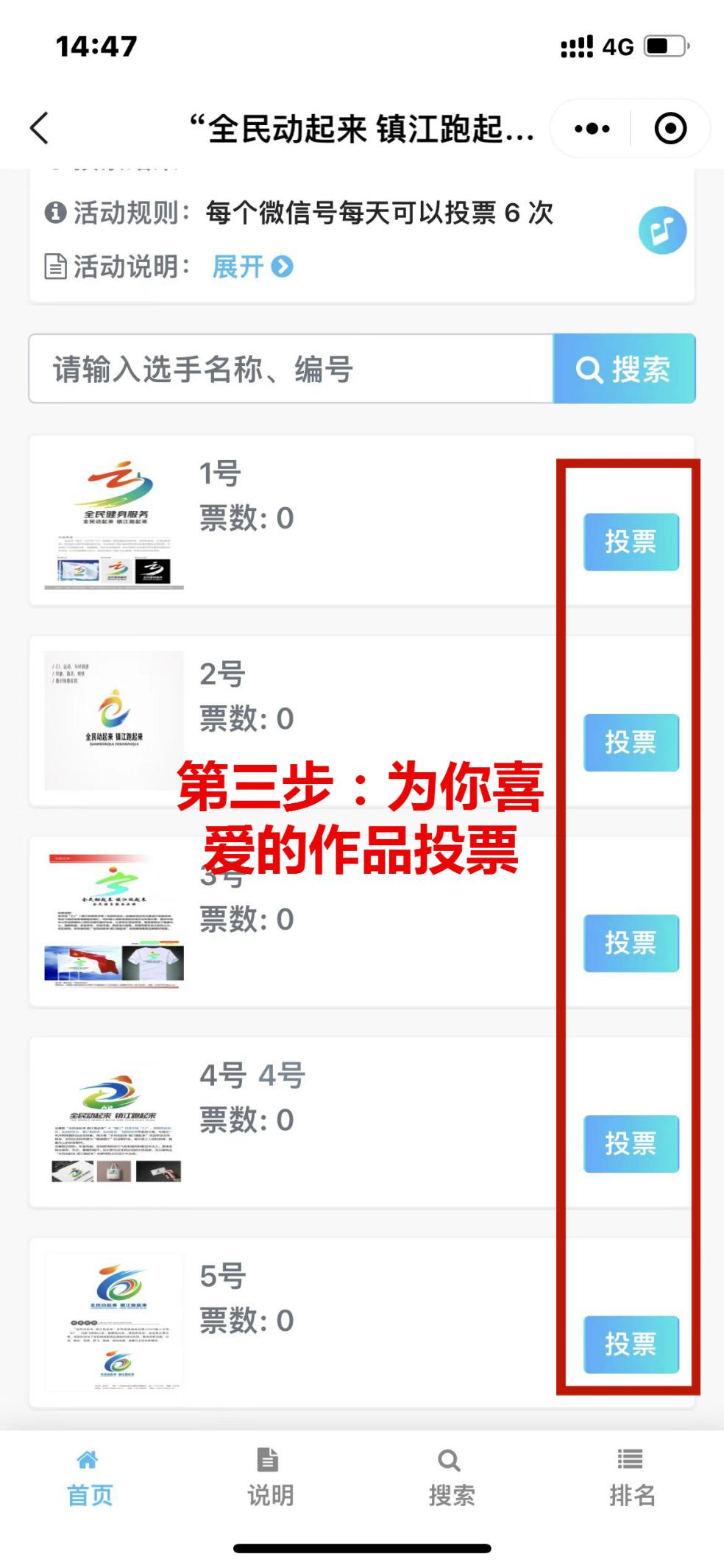Focus the 请输入选手名称、编号 search field

tap(291, 369)
